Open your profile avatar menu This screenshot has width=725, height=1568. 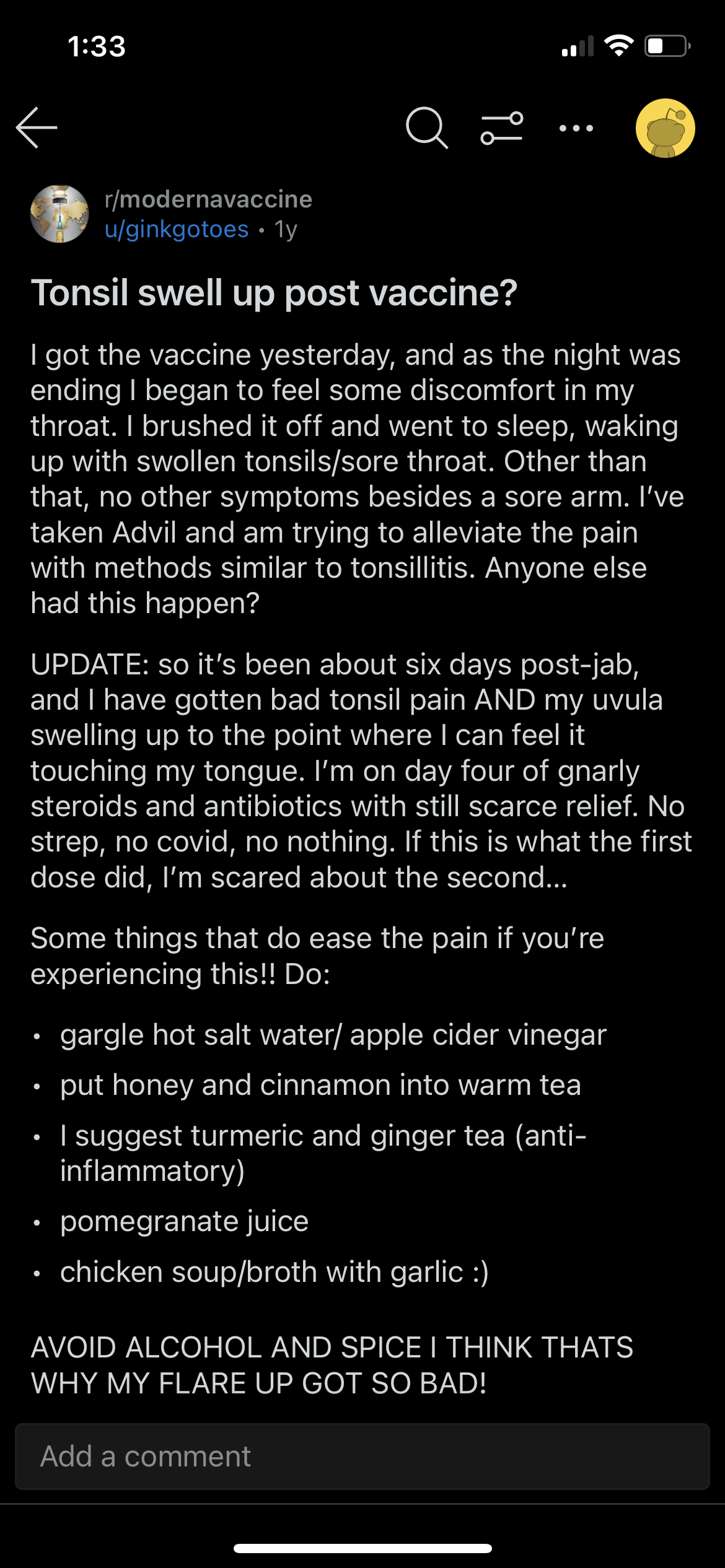point(666,128)
